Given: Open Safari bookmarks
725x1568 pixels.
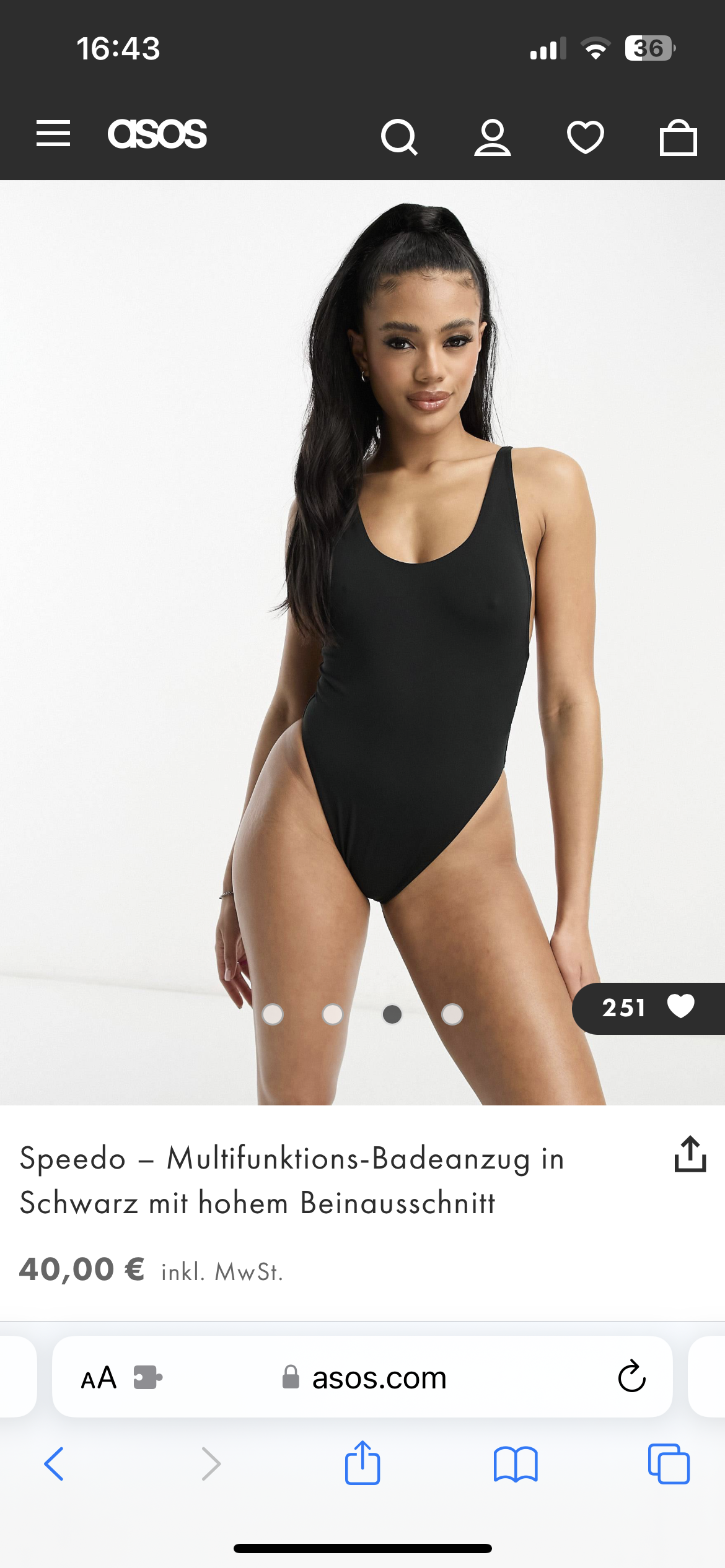Looking at the screenshot, I should coord(516,1464).
